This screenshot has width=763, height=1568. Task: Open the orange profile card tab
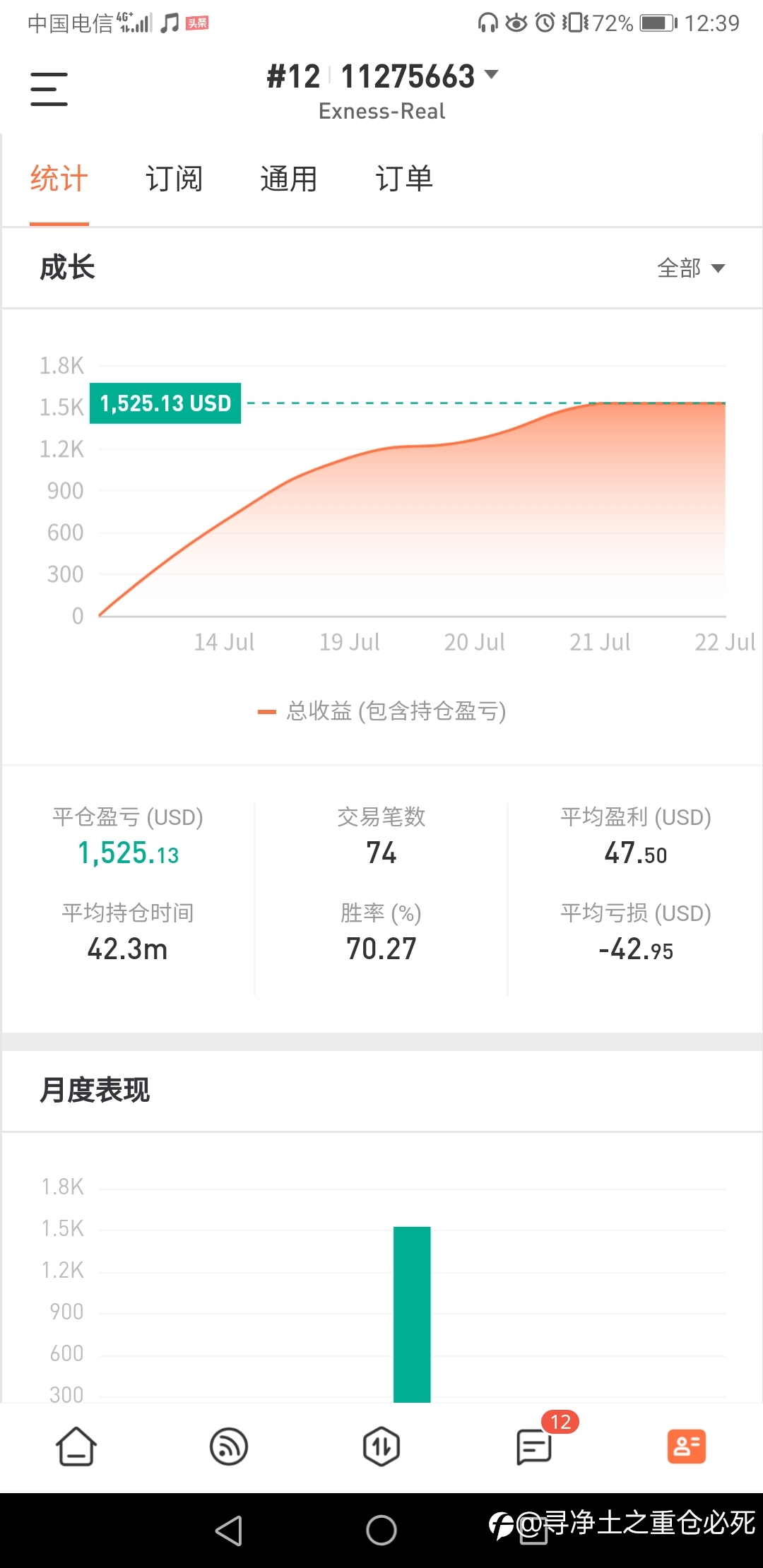687,1447
